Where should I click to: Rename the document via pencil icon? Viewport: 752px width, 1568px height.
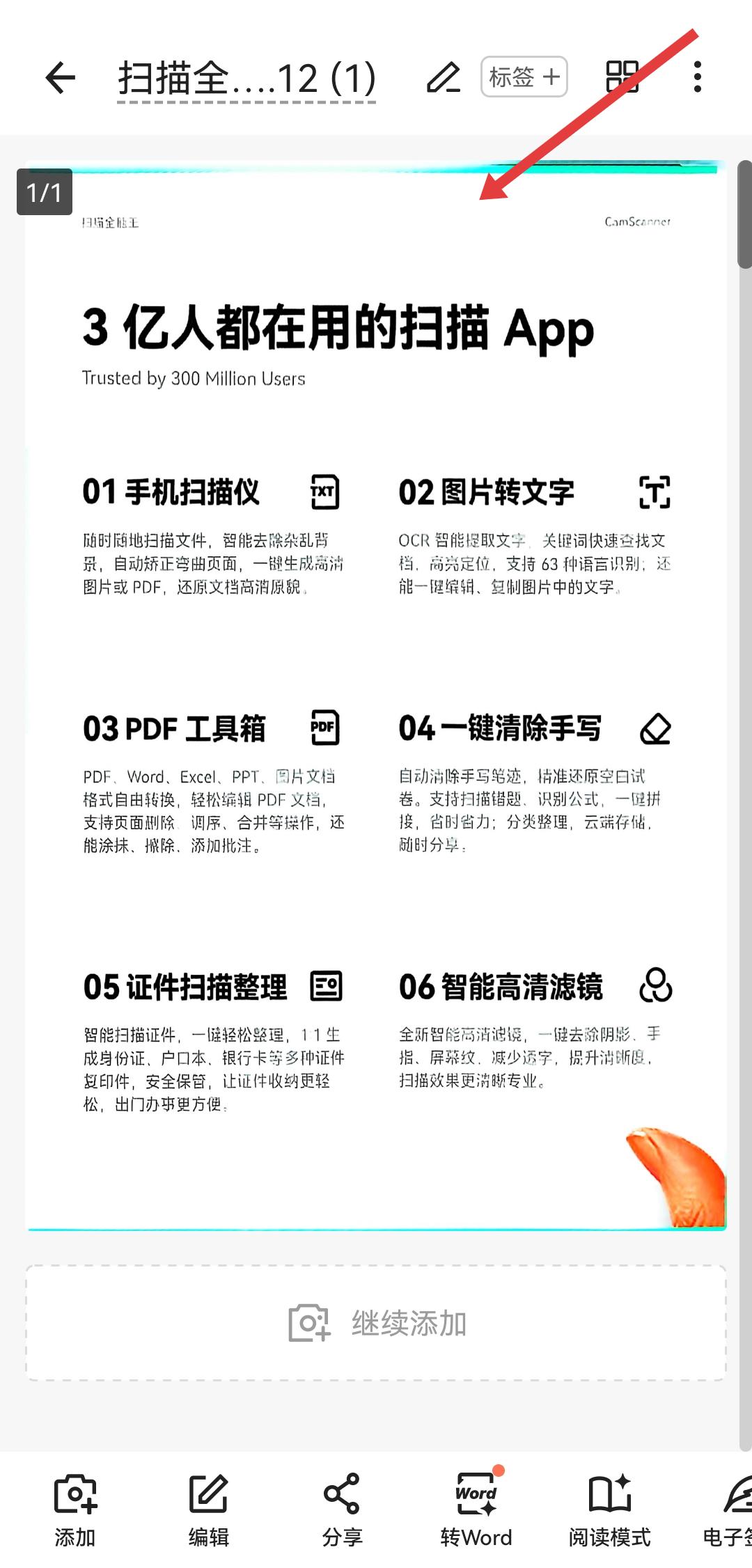coord(443,77)
